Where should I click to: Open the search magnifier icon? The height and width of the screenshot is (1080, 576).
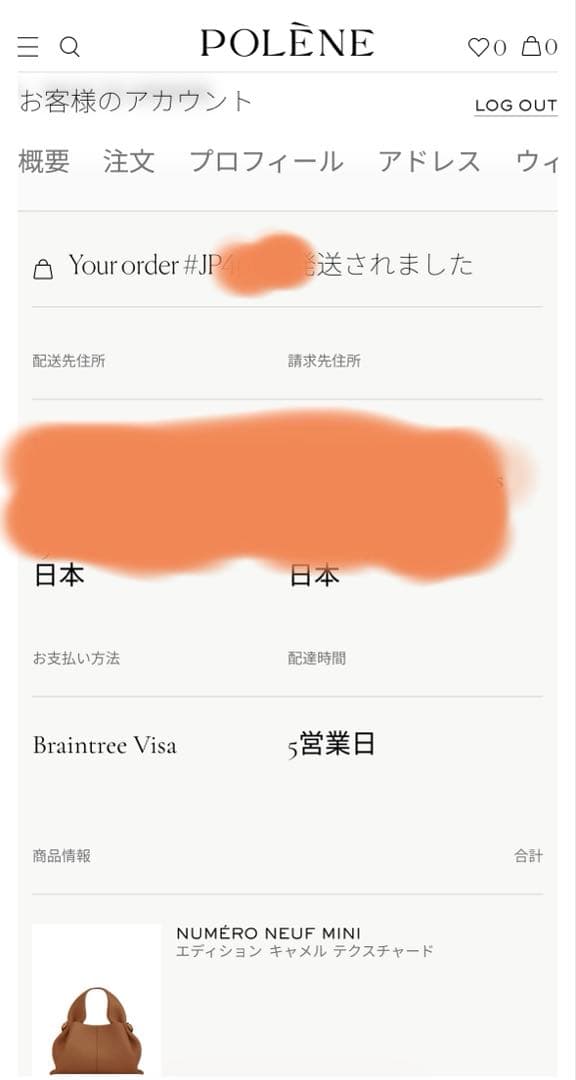(x=70, y=47)
